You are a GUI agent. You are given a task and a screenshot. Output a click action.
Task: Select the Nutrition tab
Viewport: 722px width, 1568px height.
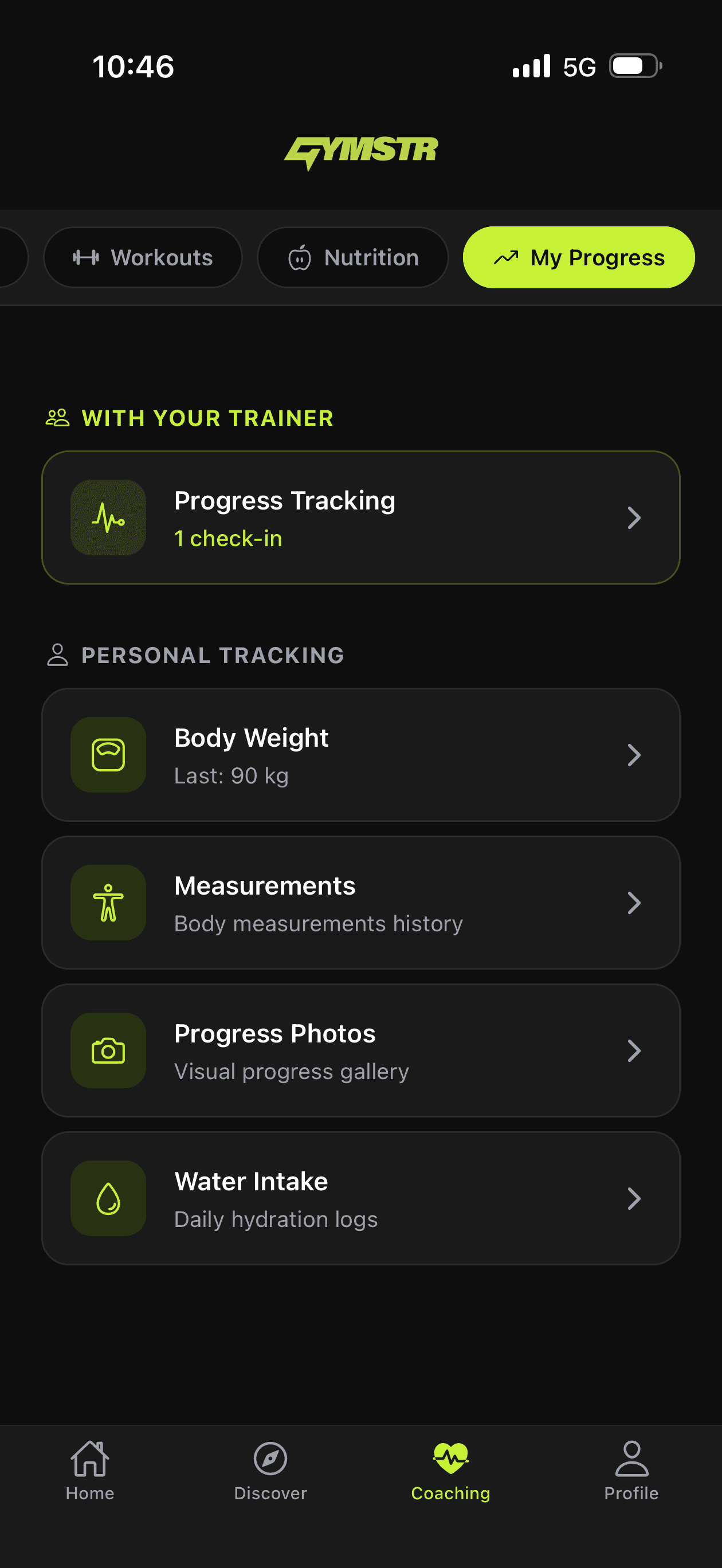352,257
